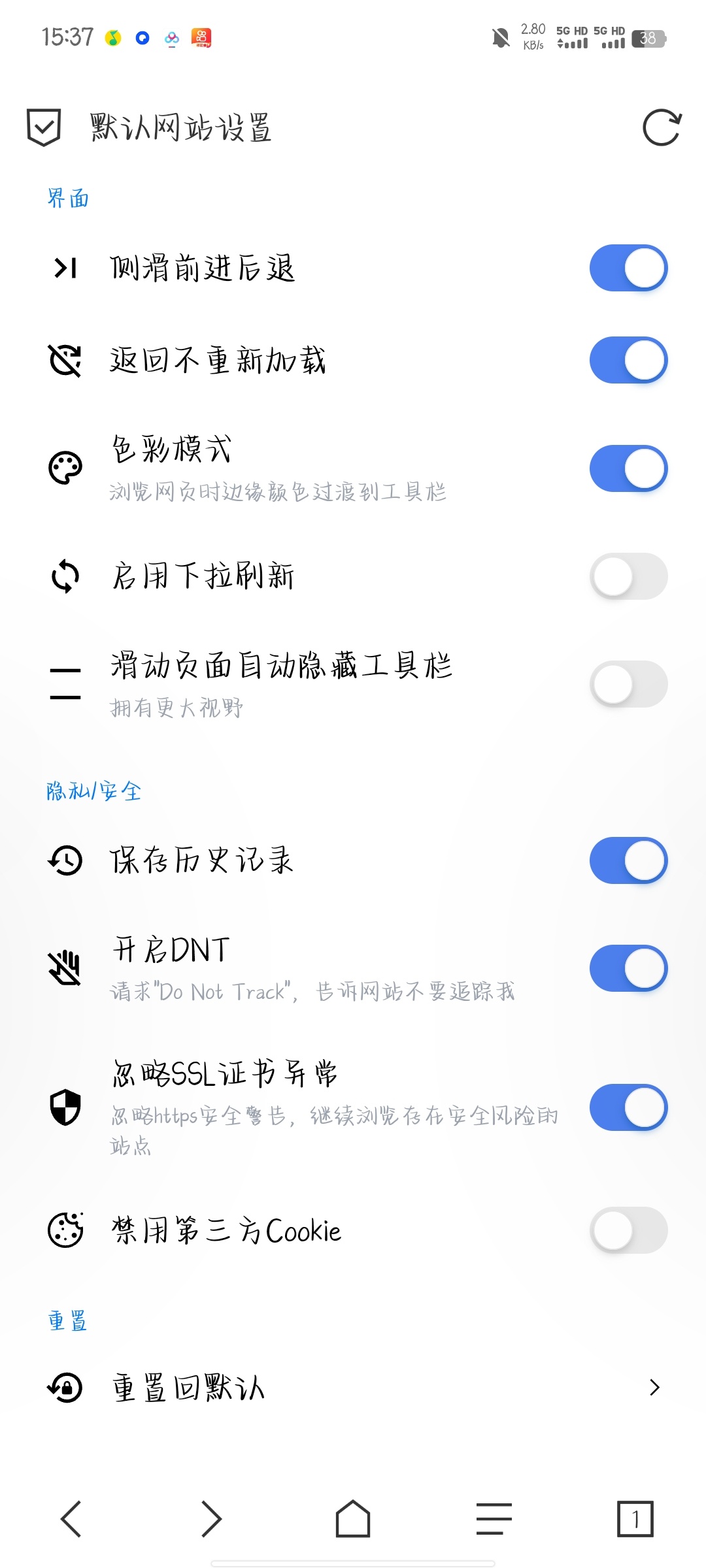The image size is (706, 1568).
Task: Enable 启用下拉刷新
Action: 628,576
